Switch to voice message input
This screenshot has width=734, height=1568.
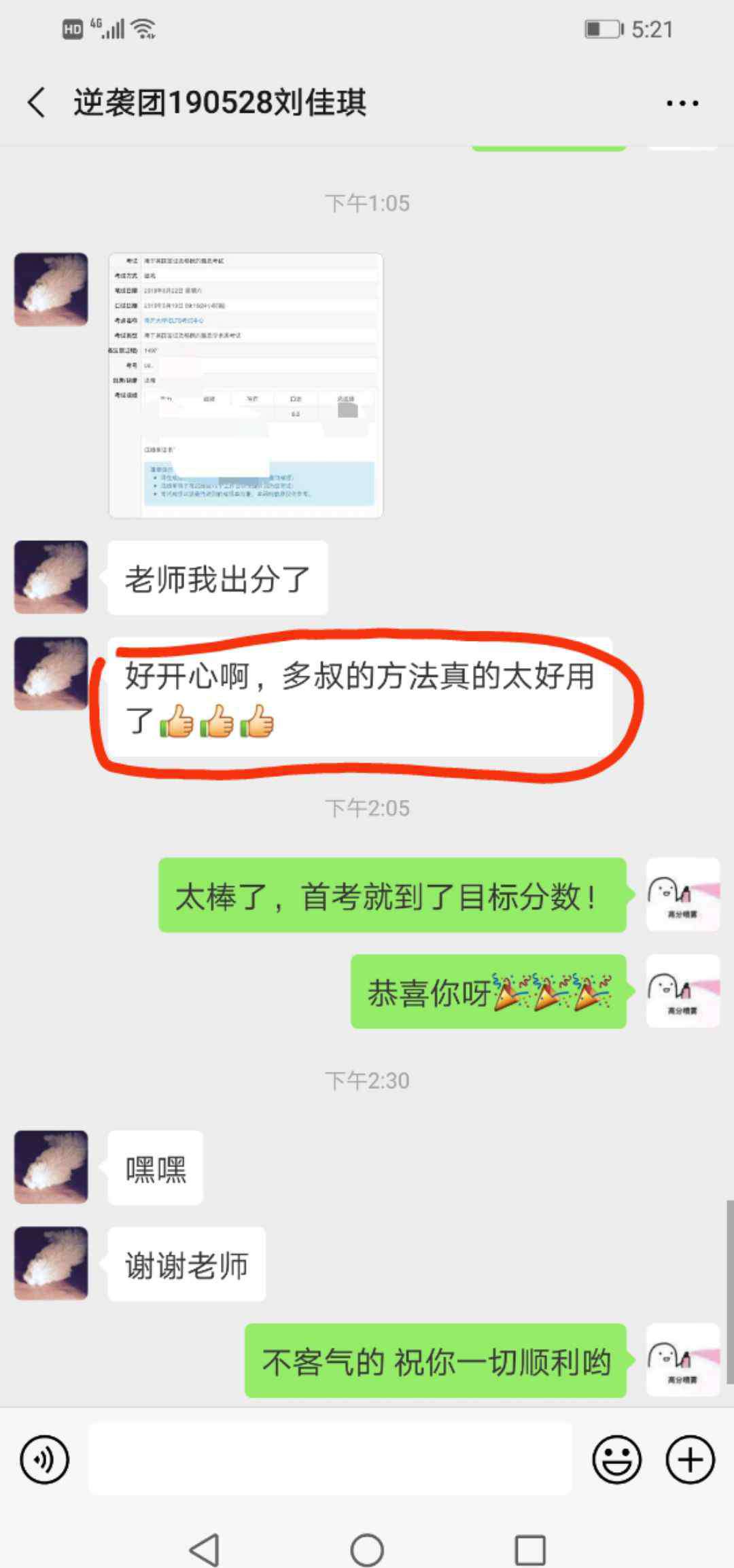click(45, 1459)
